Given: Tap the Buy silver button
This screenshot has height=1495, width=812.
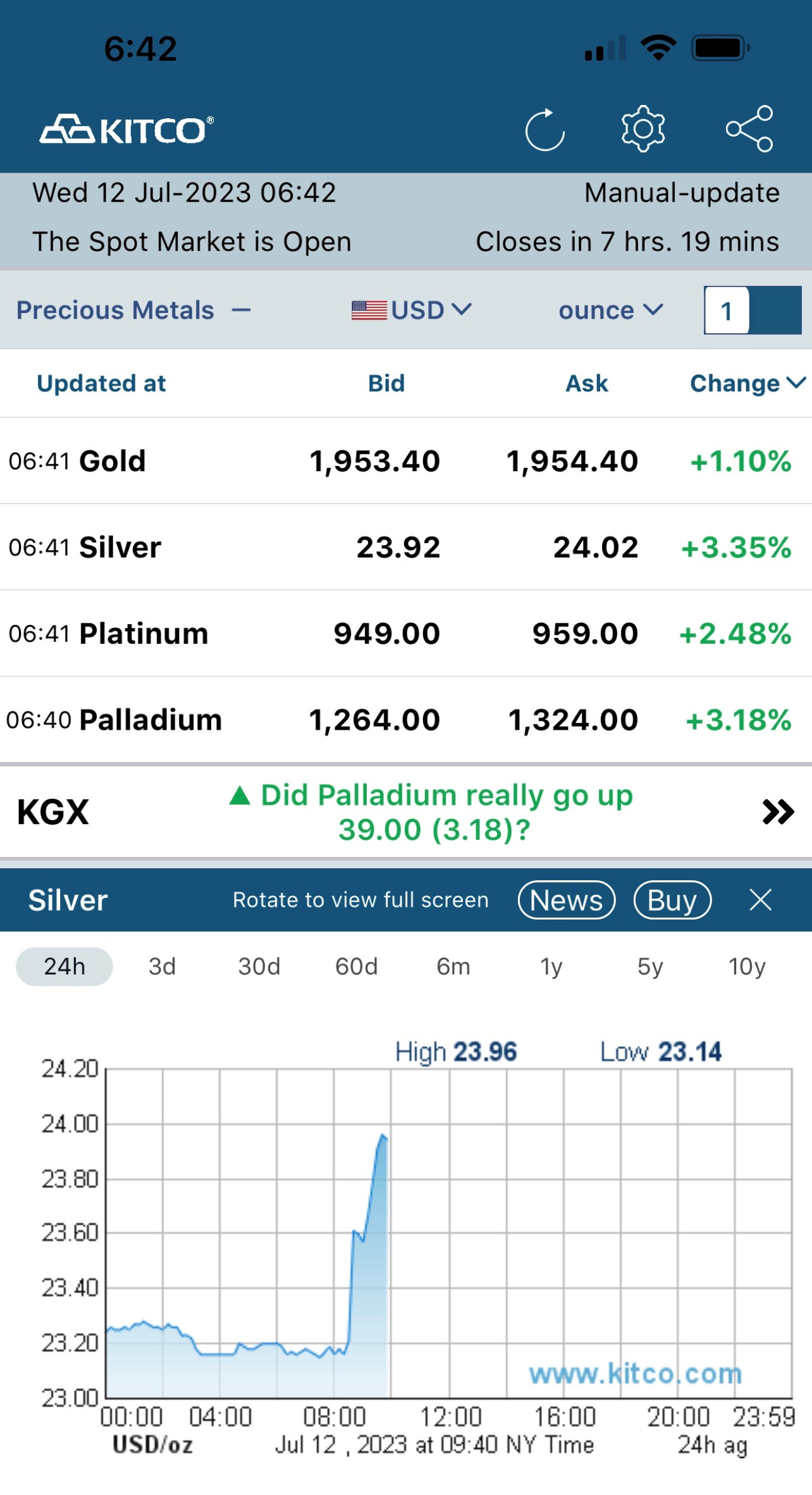Looking at the screenshot, I should (672, 900).
